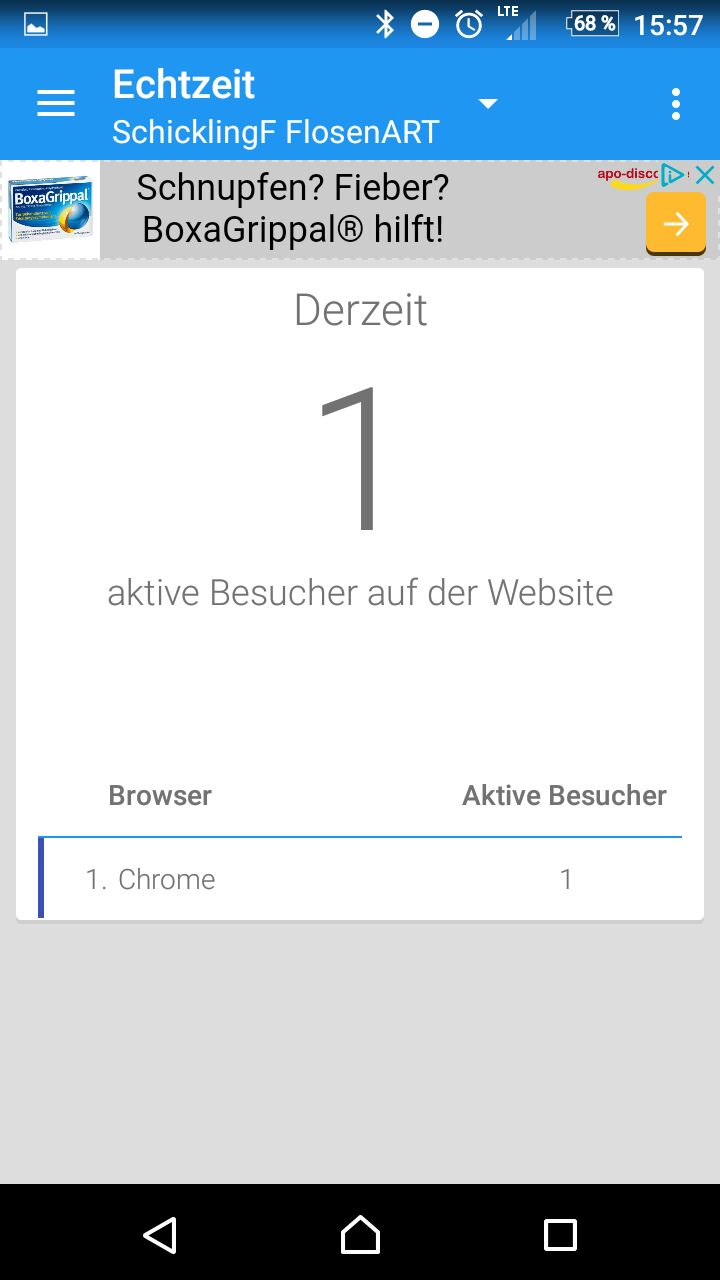
Task: Close the BoxaGrippal ad banner
Action: click(705, 175)
